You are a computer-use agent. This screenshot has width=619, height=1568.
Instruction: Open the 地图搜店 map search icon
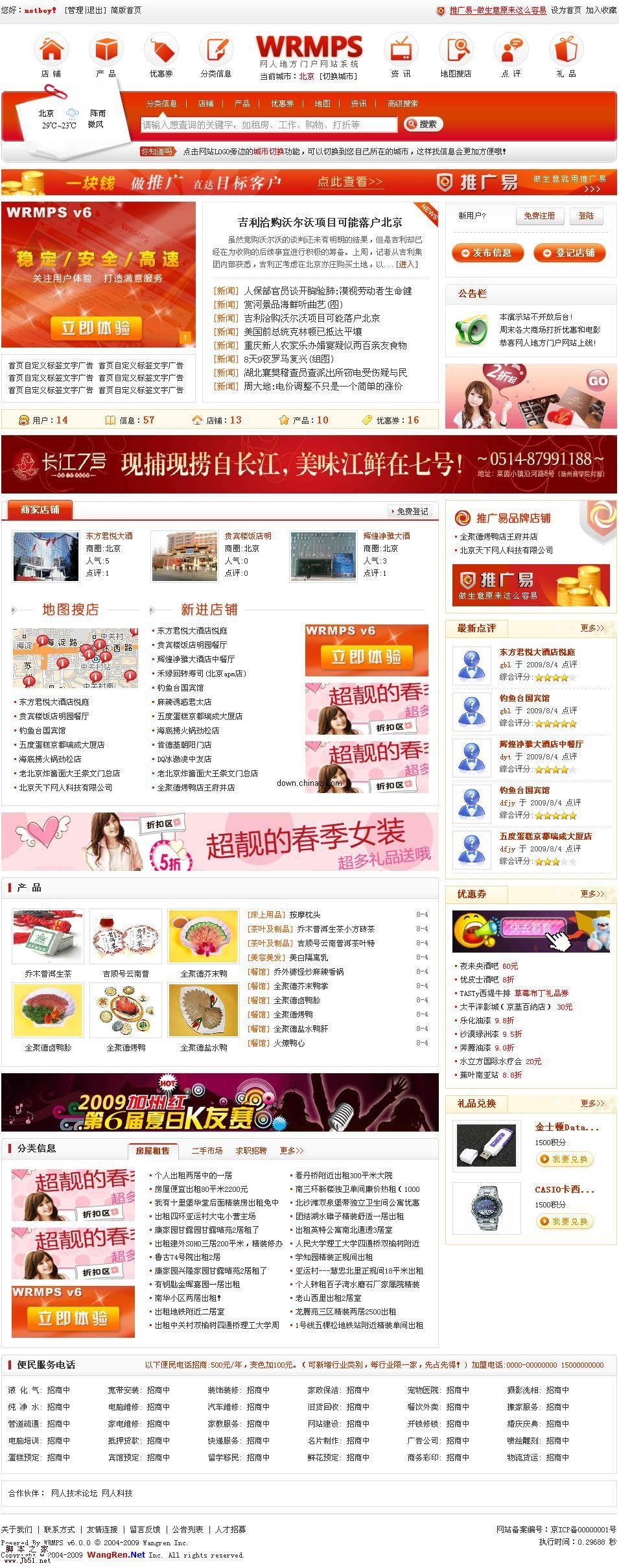click(x=456, y=51)
